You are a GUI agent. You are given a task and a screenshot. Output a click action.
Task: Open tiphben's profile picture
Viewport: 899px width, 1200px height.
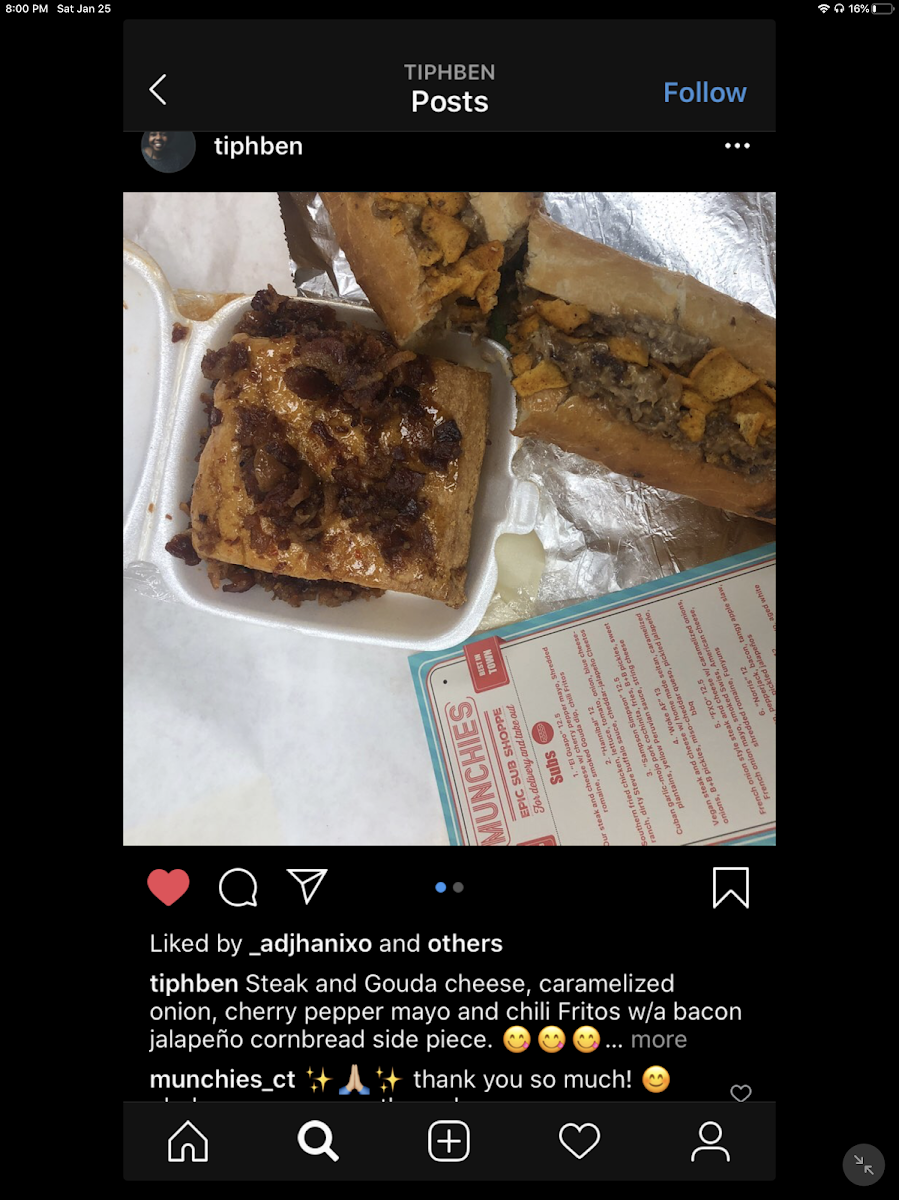168,146
